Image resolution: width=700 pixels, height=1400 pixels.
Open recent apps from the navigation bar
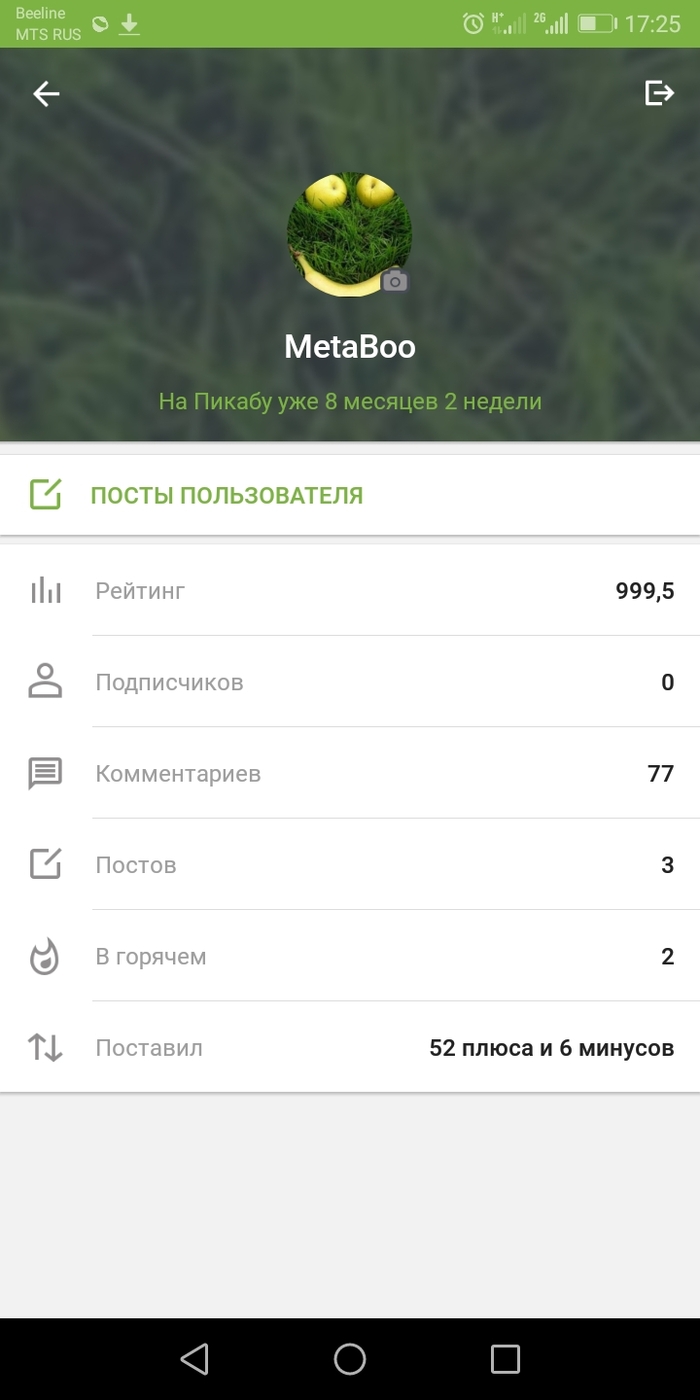(x=505, y=1358)
